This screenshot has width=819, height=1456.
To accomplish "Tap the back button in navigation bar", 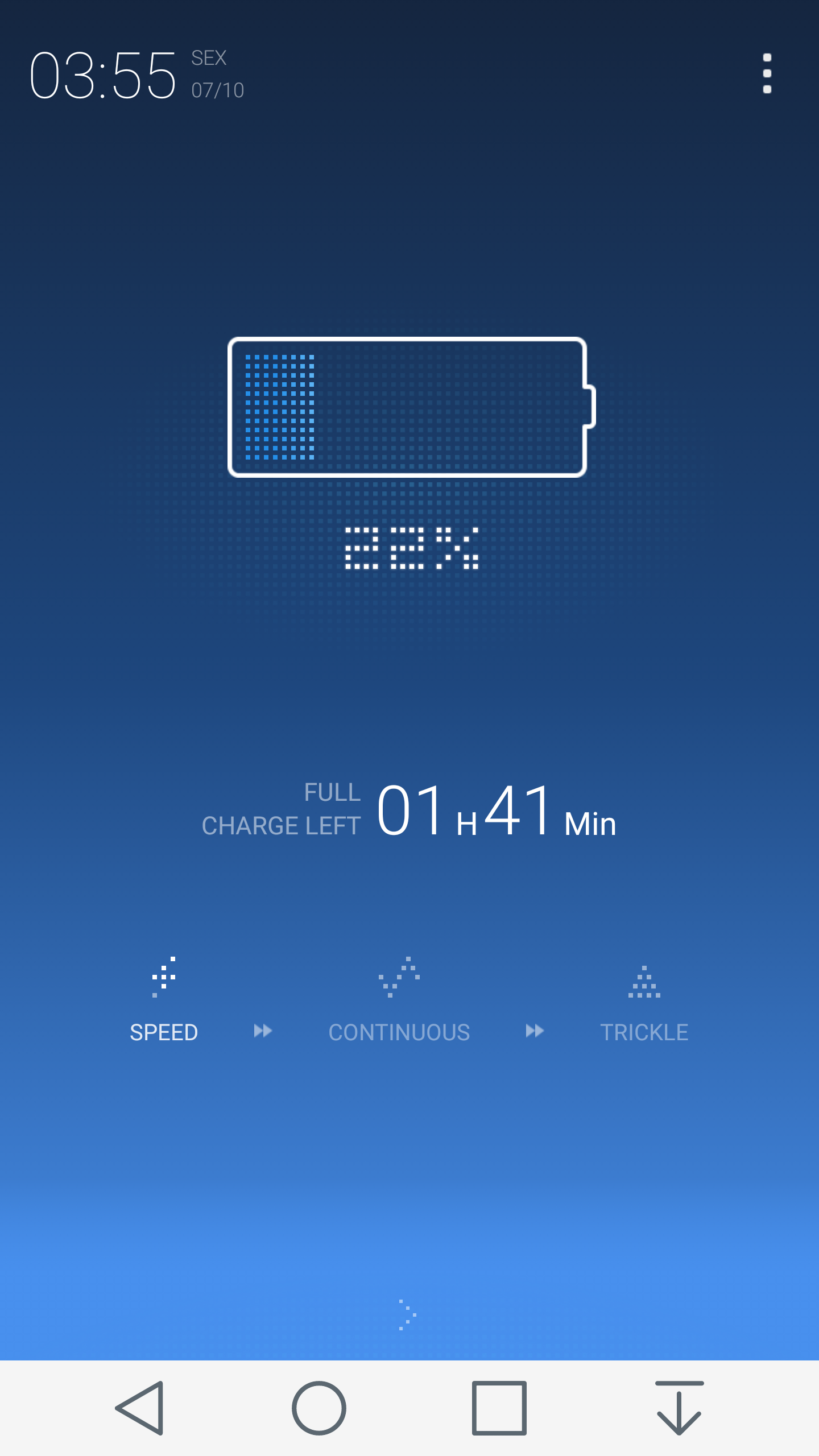I will 140,1408.
